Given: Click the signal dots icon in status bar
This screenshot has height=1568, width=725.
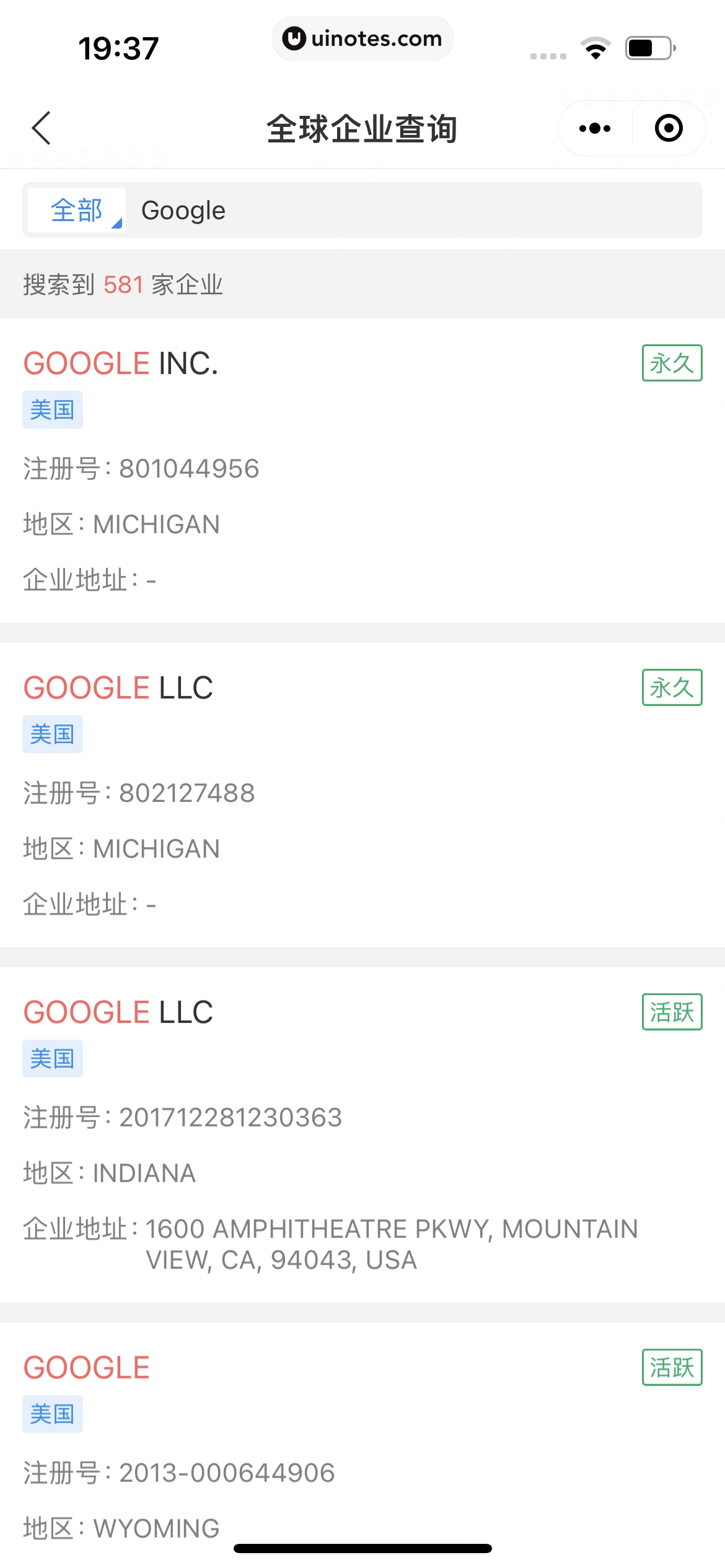Looking at the screenshot, I should coord(548,56).
